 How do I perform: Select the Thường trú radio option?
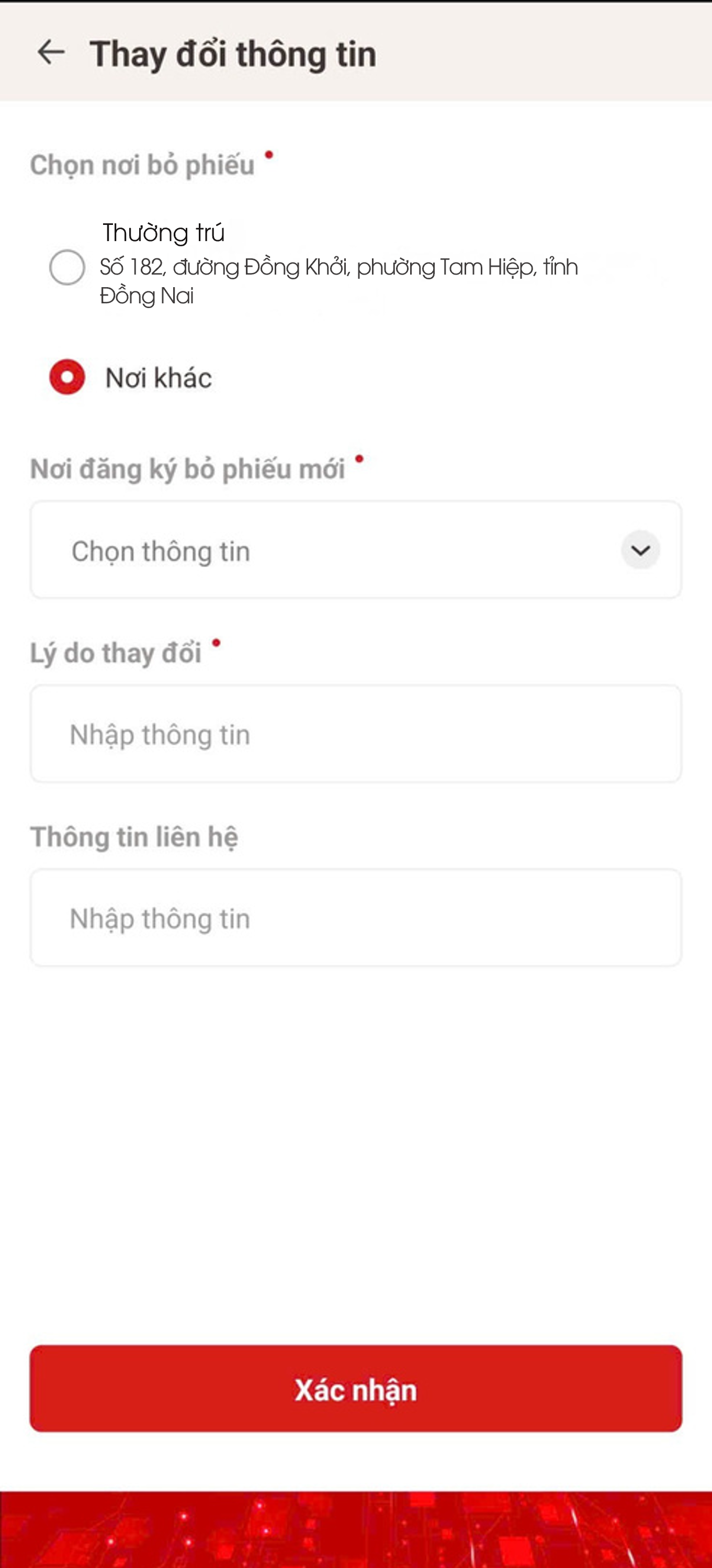click(67, 267)
